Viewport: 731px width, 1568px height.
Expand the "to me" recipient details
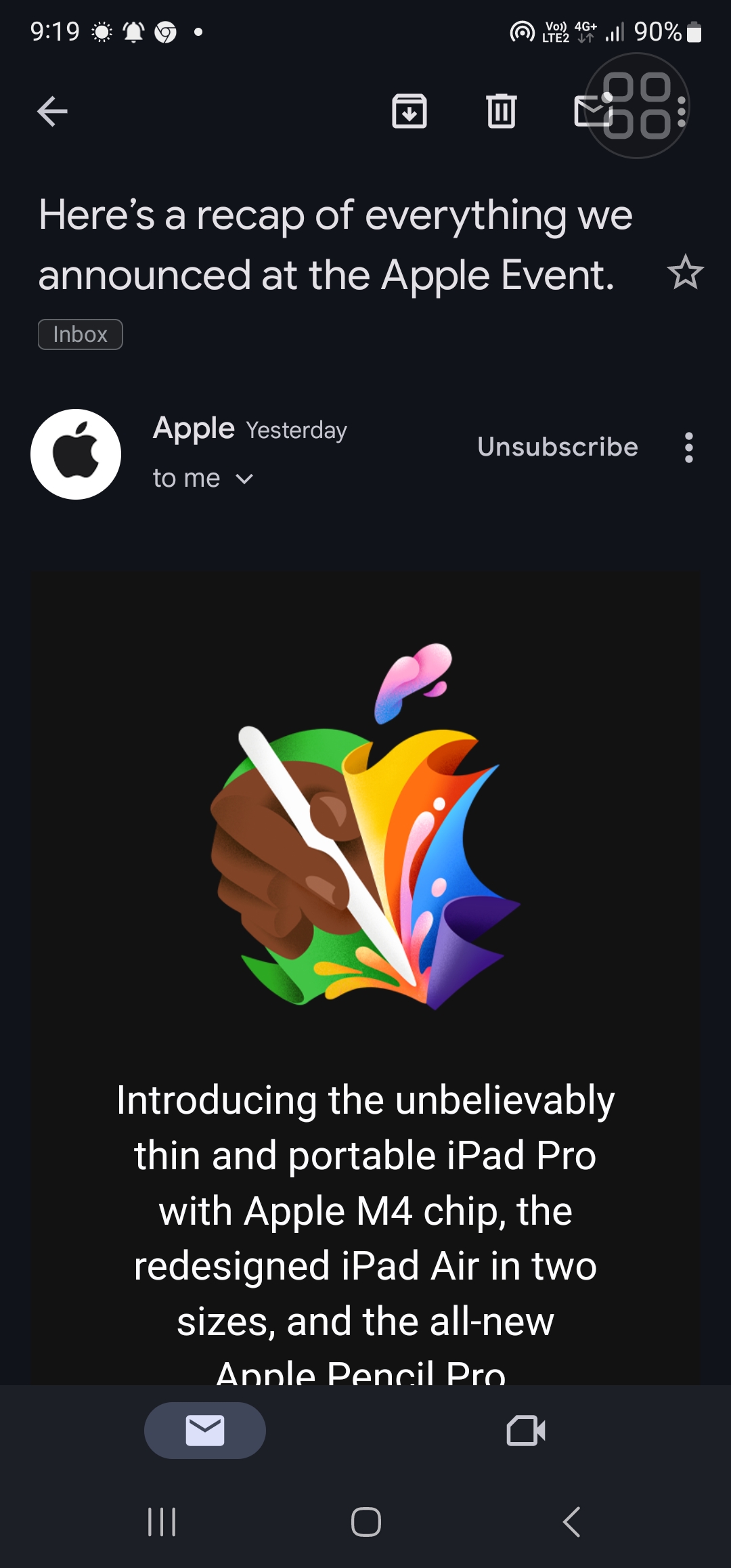pyautogui.click(x=203, y=479)
